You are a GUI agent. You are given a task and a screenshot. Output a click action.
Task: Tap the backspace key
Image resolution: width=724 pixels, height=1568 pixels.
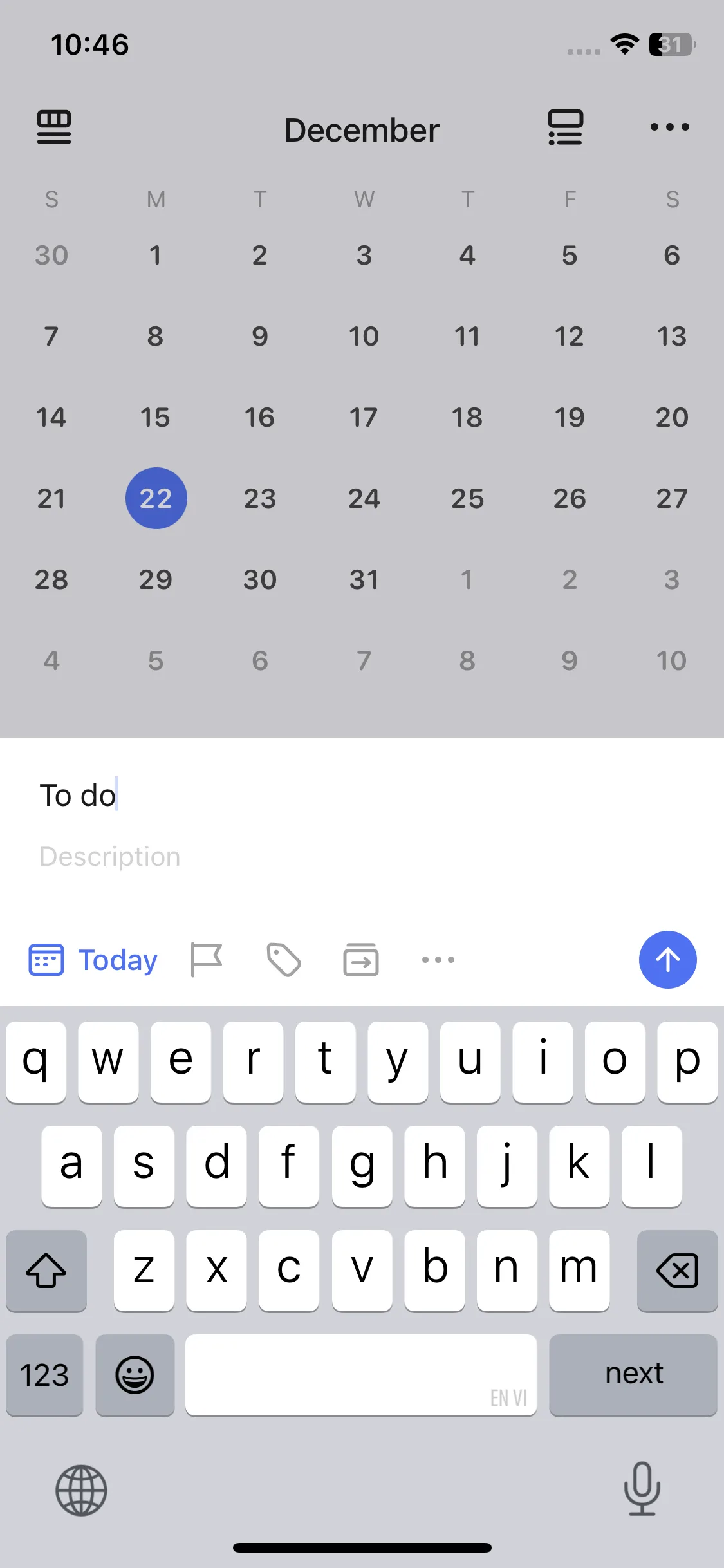pos(677,1271)
